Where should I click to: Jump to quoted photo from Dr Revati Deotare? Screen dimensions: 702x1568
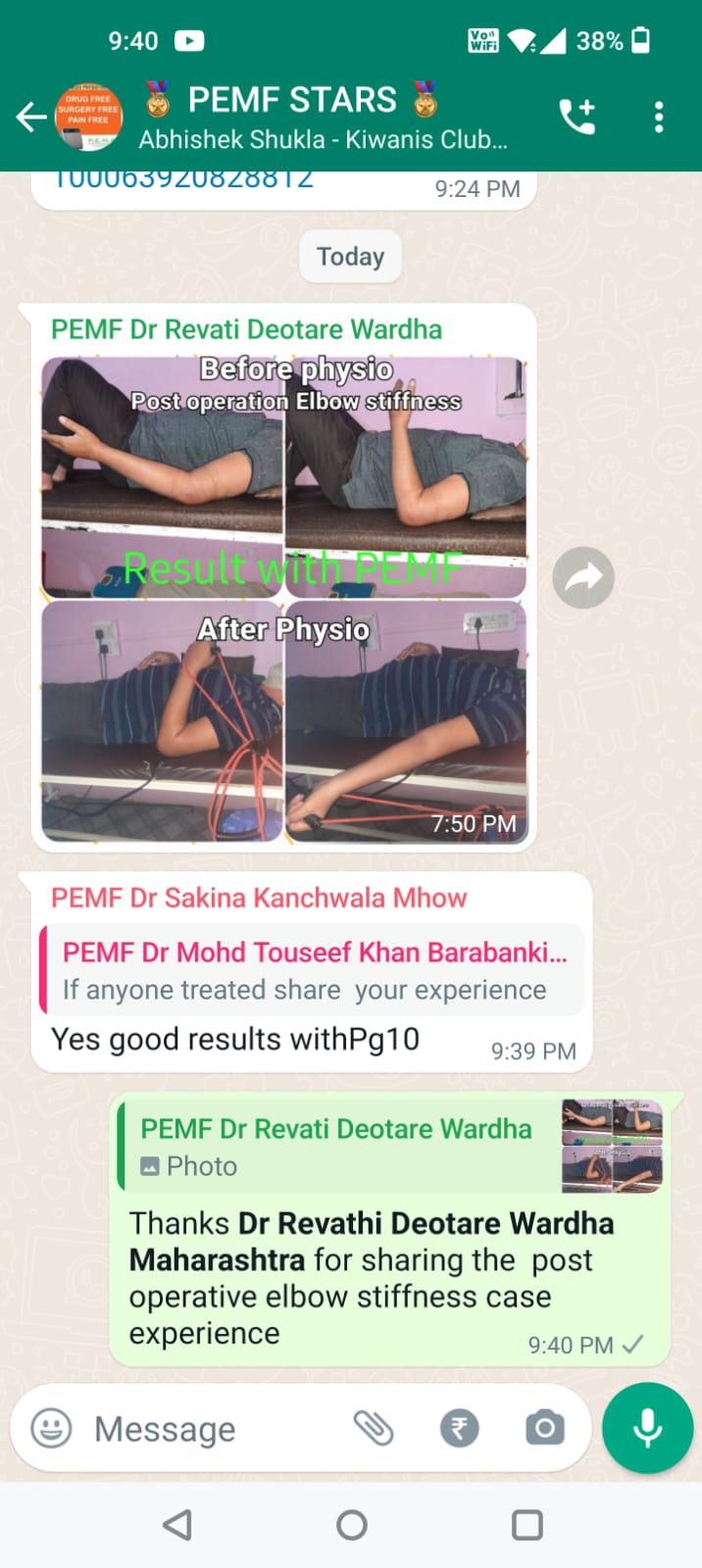click(392, 1147)
